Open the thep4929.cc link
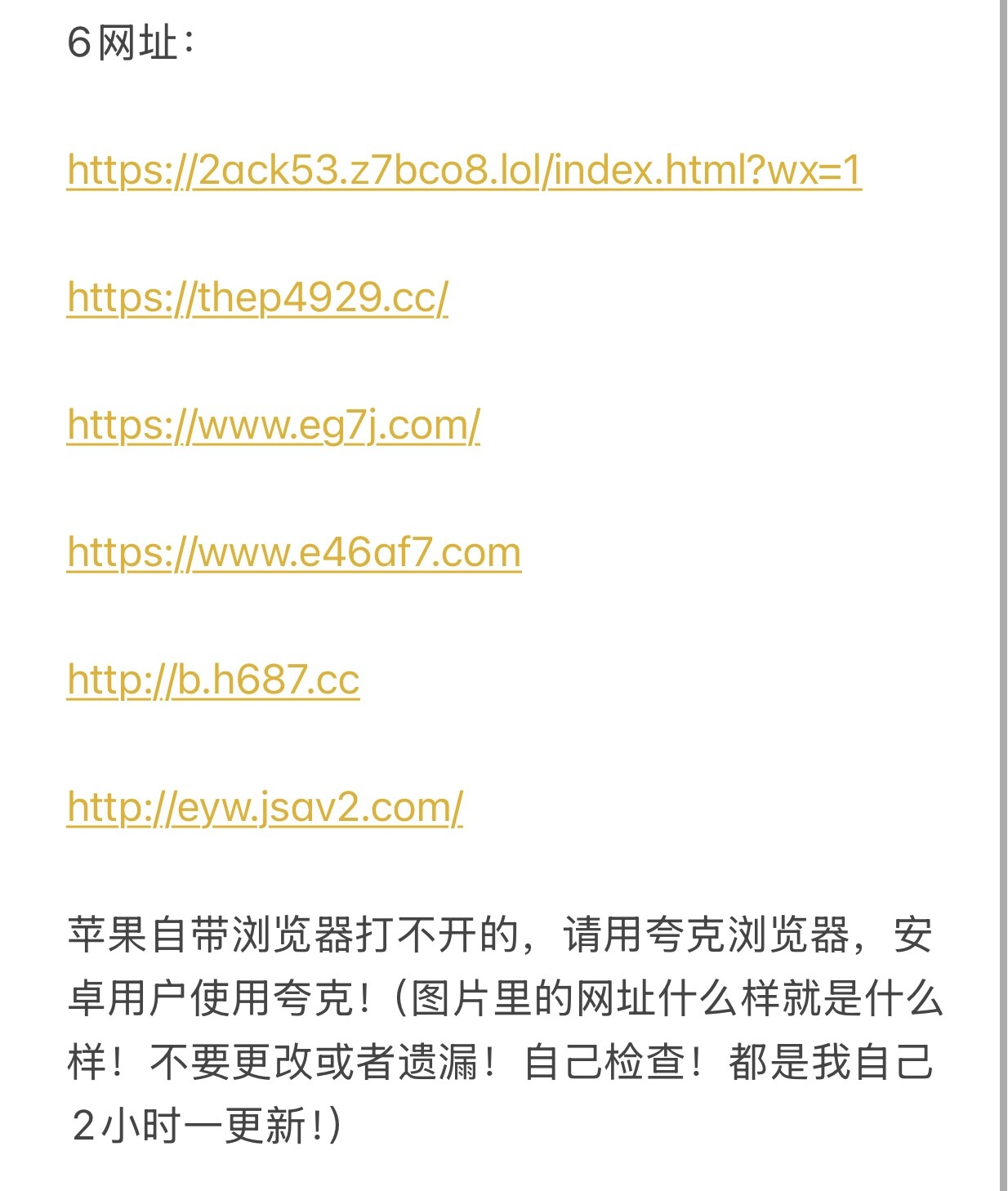This screenshot has width=1008, height=1191. [258, 298]
